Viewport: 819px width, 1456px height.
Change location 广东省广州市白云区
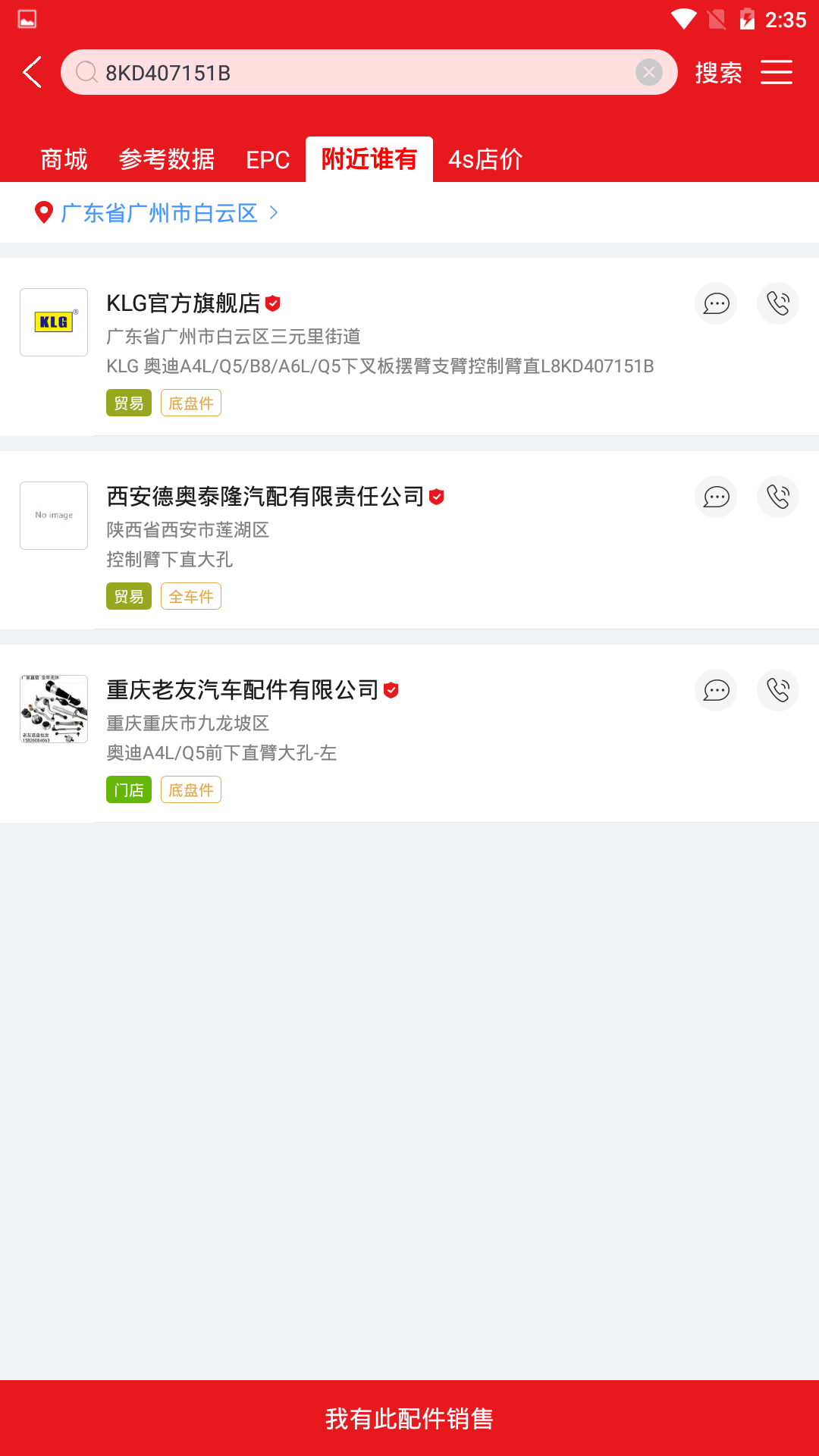point(158,213)
